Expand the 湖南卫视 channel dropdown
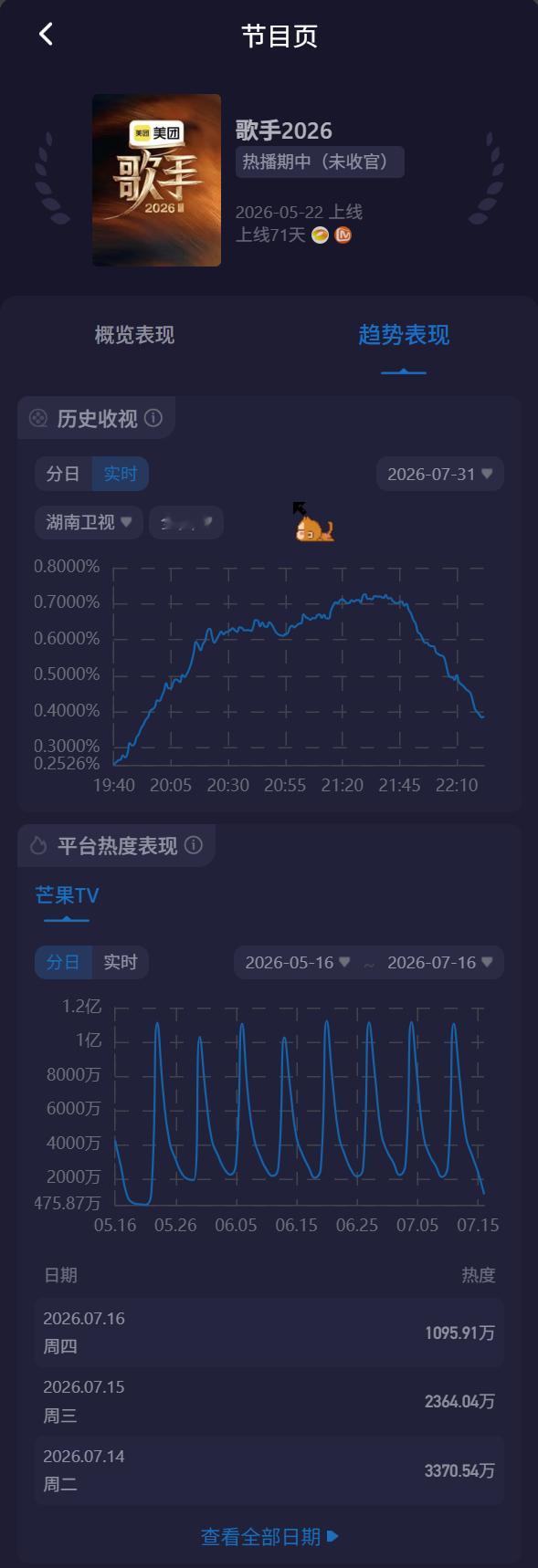This screenshot has height=1568, width=538. (x=89, y=522)
